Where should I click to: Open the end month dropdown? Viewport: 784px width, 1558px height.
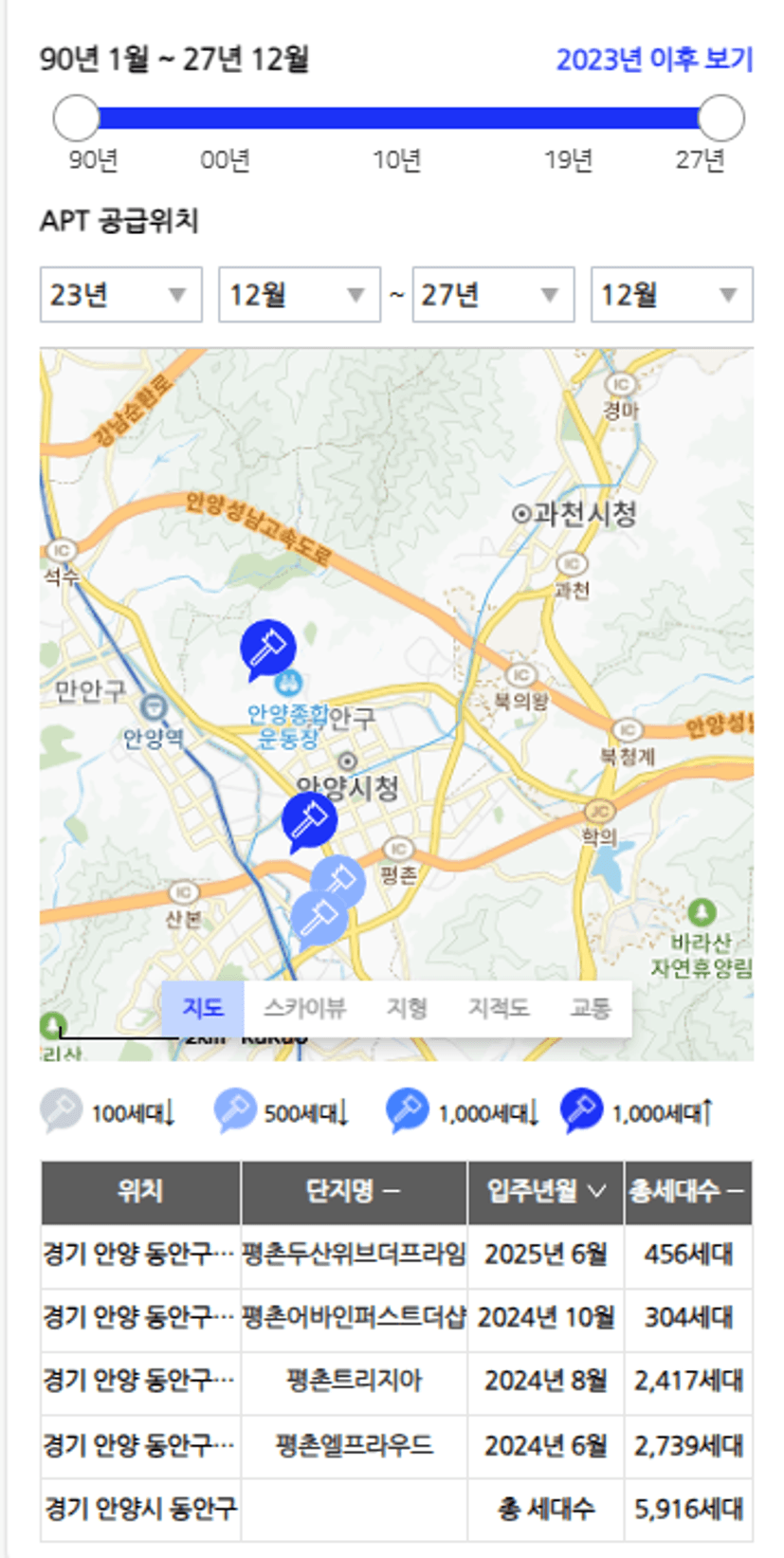[x=671, y=295]
